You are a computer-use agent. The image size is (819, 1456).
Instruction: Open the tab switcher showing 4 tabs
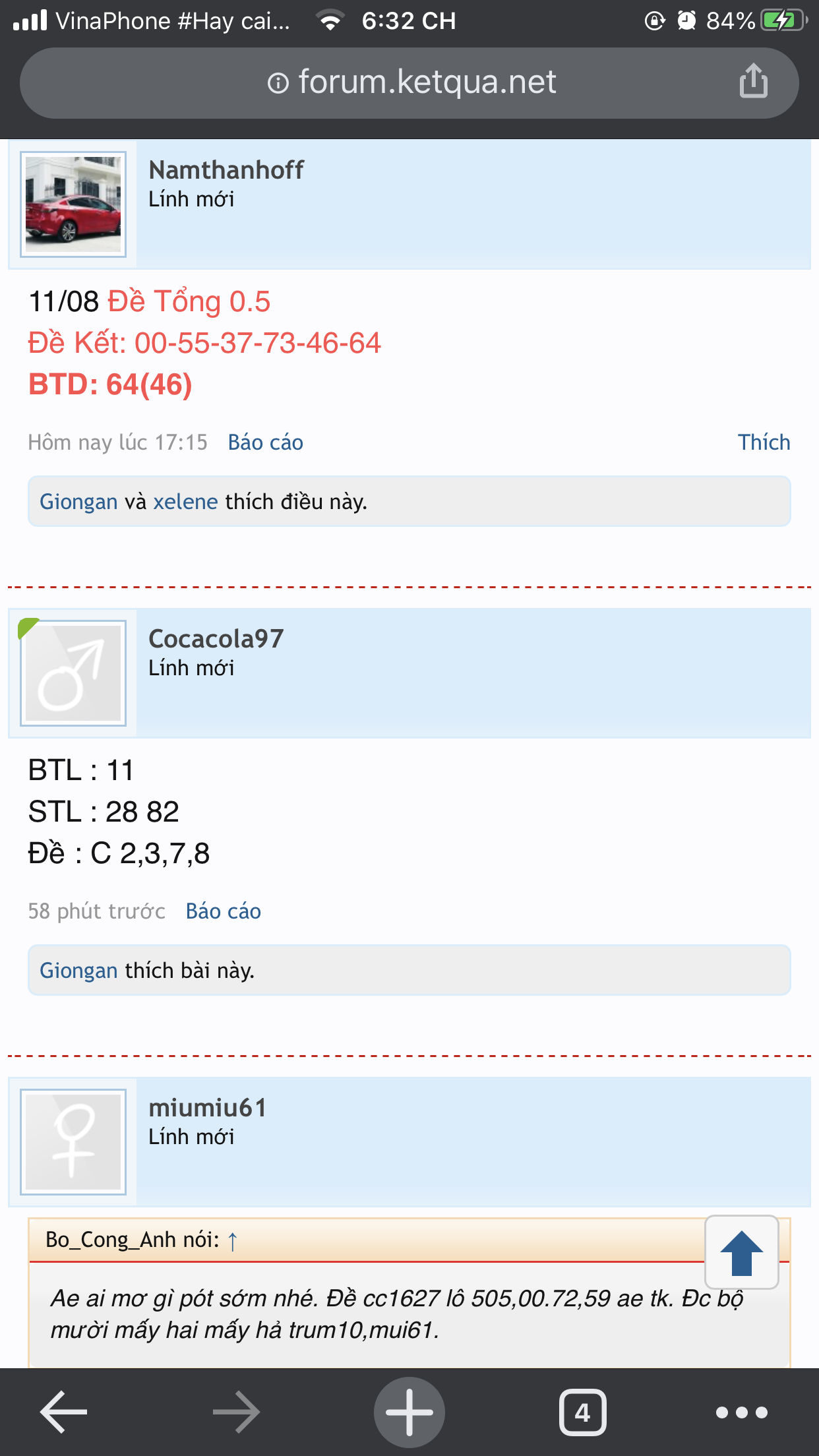[x=582, y=1412]
